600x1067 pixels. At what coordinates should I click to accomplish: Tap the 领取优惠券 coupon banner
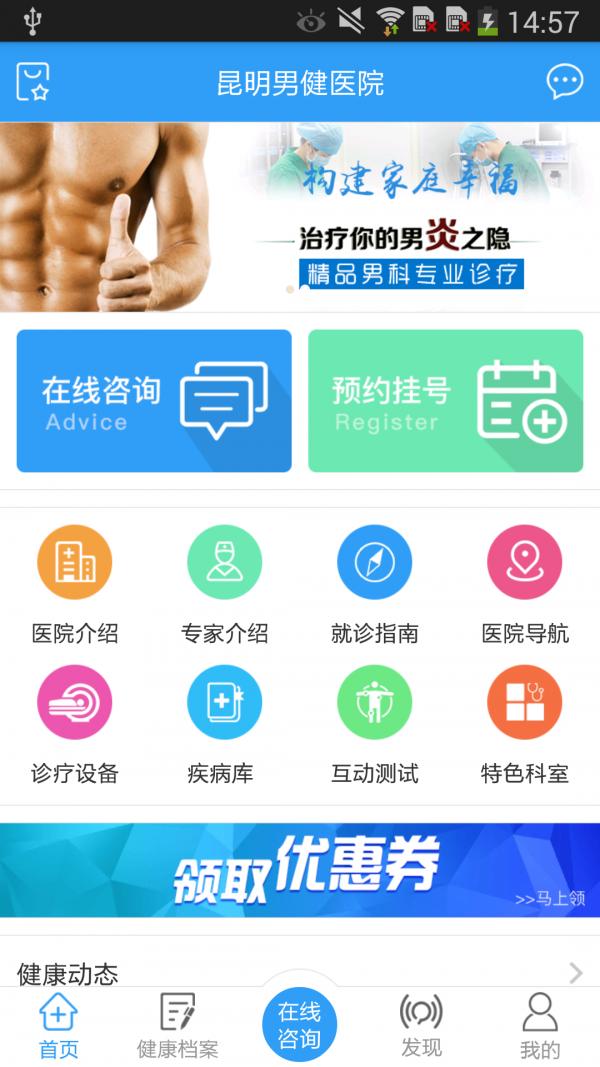pos(300,869)
